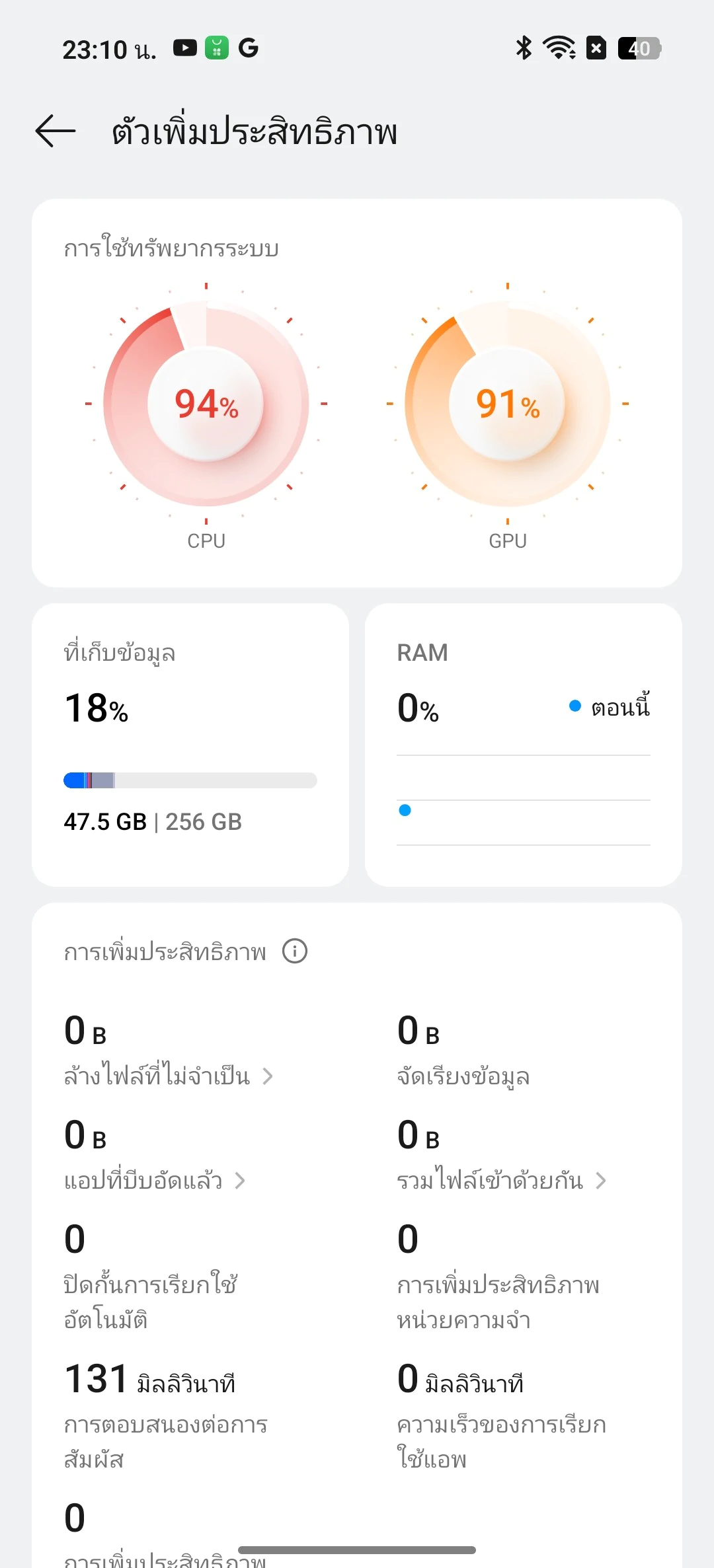Open info icon next to การเพิ่มประสิทธิภาพ
The width and height of the screenshot is (714, 1568).
(x=295, y=952)
